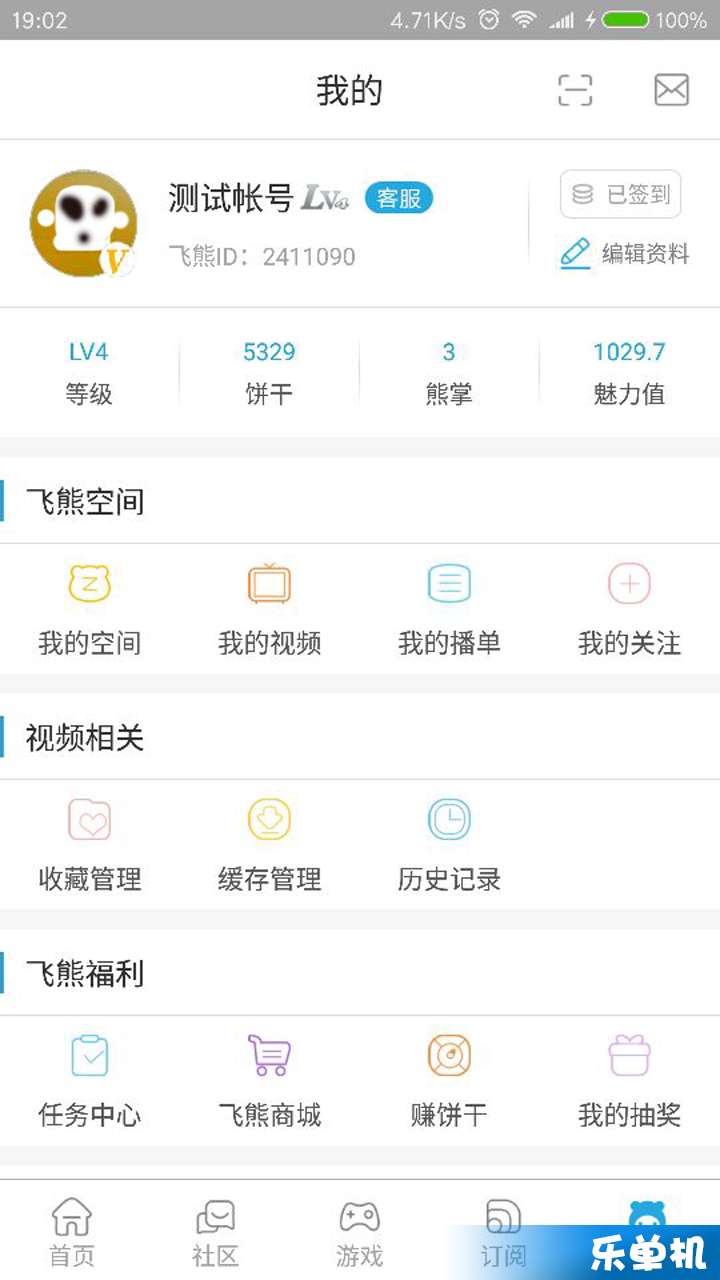Open 编辑资料 to edit profile
Viewport: 720px width, 1280px height.
pos(625,254)
